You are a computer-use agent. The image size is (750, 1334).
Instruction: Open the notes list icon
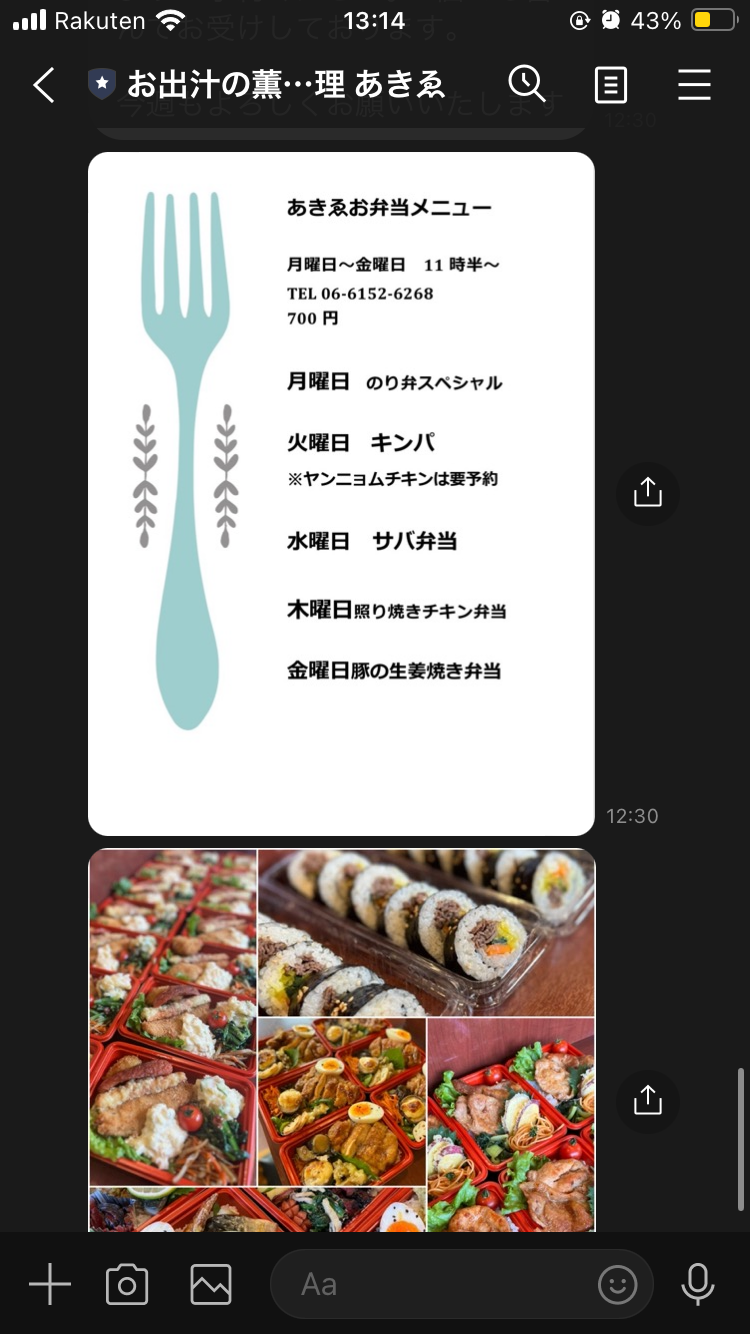click(610, 85)
